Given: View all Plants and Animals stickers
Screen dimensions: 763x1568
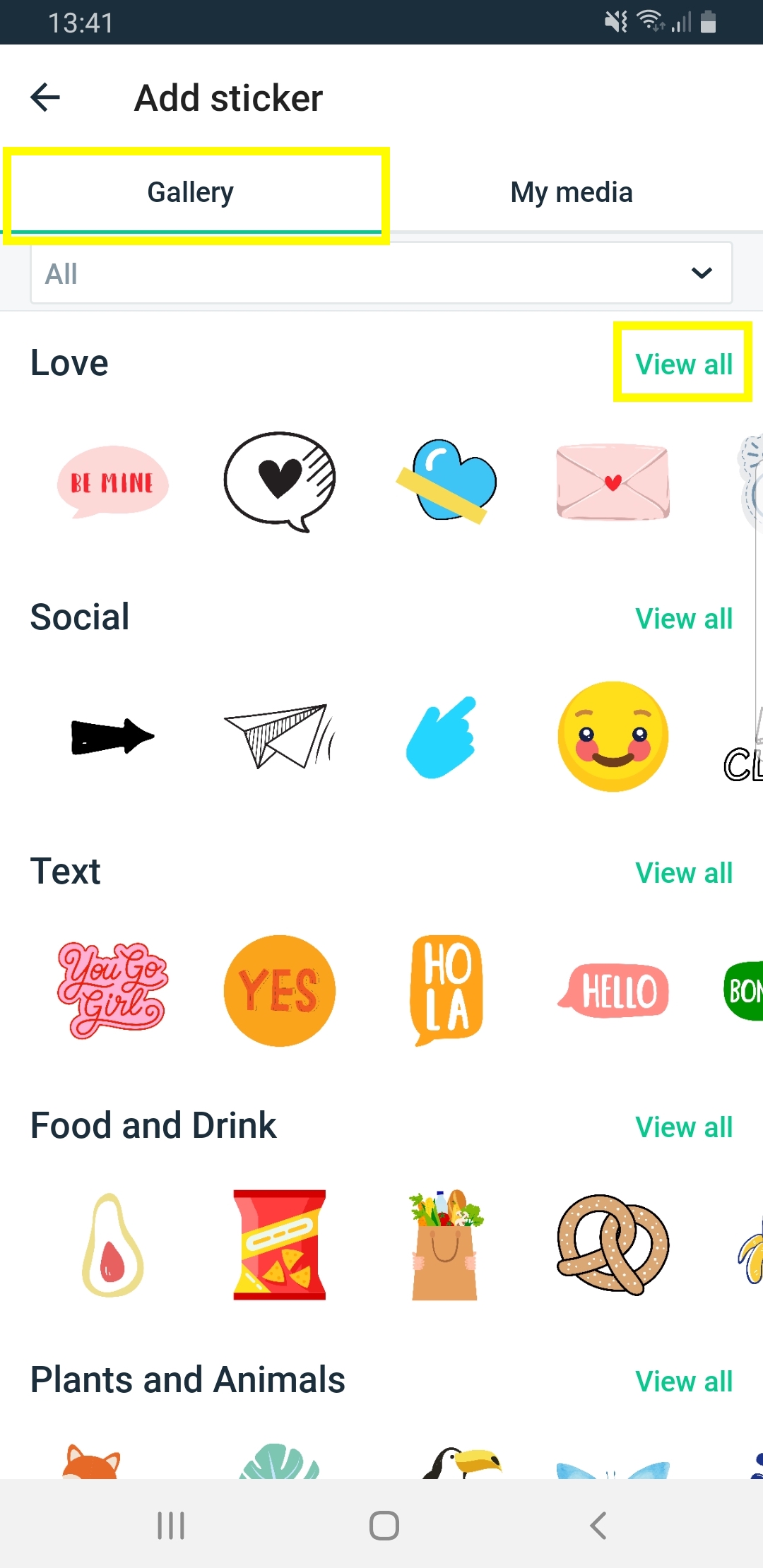Looking at the screenshot, I should click(683, 1382).
